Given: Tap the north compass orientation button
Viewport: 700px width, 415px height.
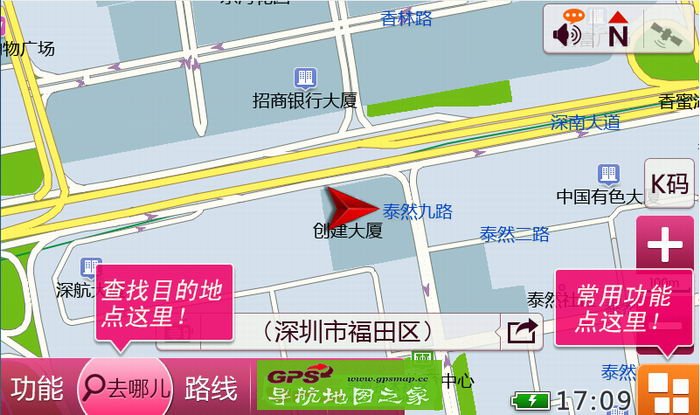Looking at the screenshot, I should [x=618, y=32].
